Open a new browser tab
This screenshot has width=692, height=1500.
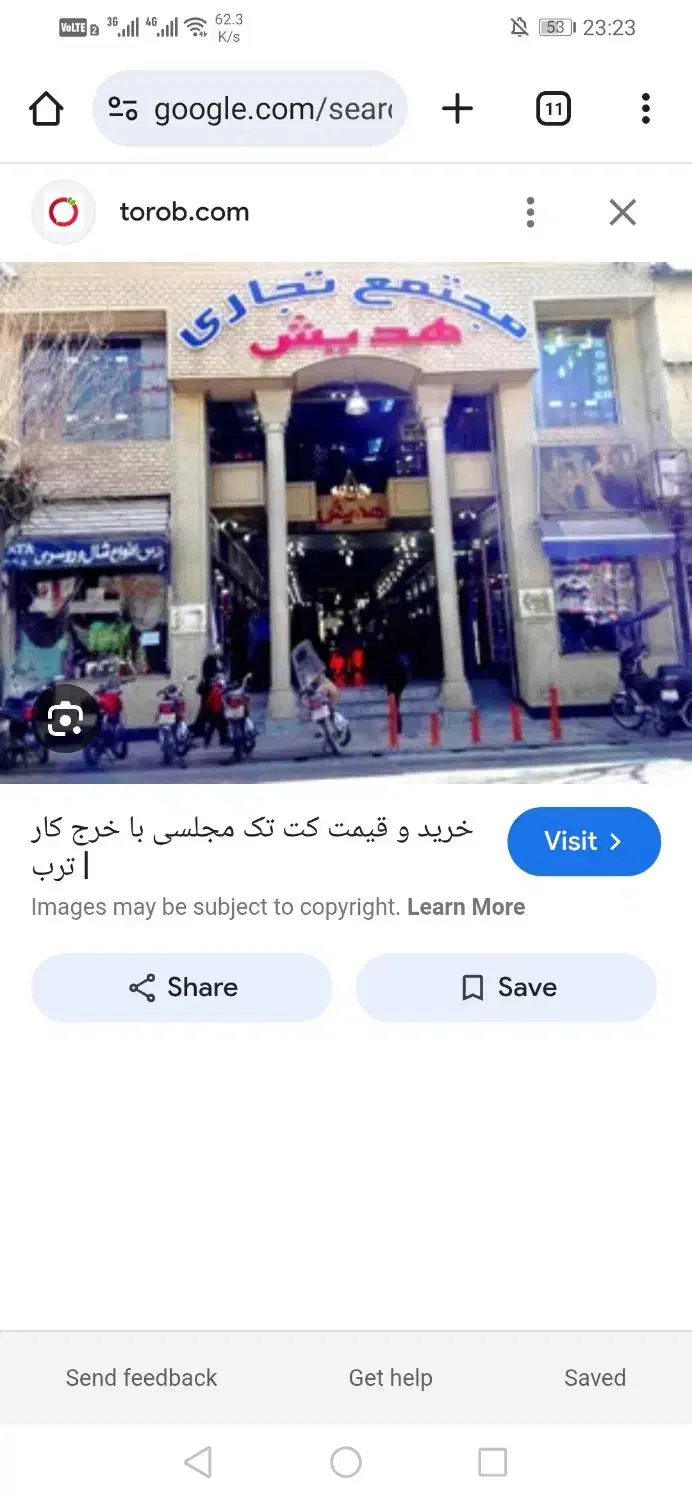[x=457, y=108]
